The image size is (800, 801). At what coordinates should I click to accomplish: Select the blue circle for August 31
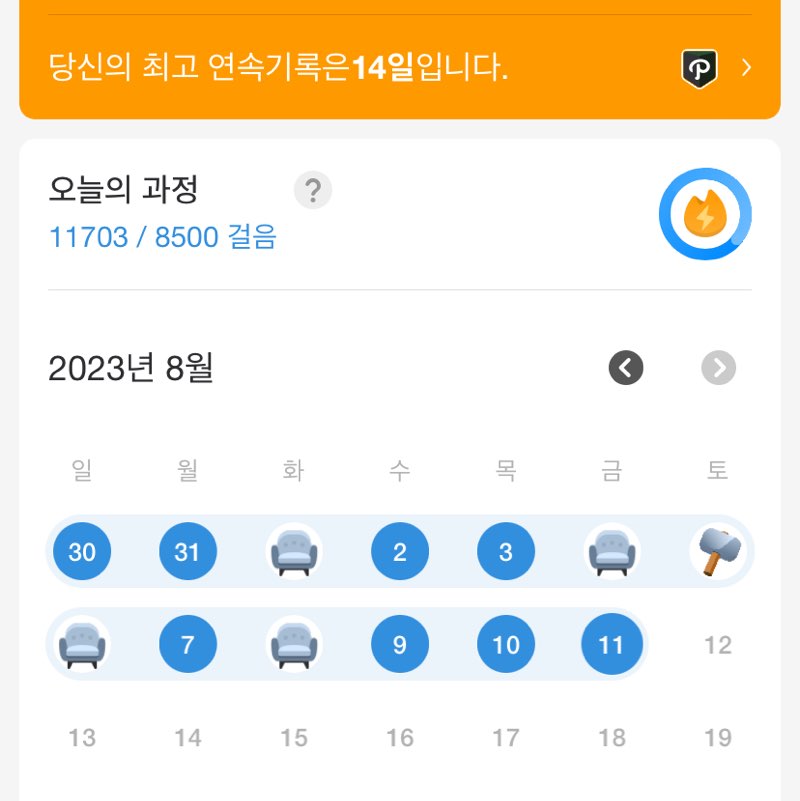coord(188,551)
